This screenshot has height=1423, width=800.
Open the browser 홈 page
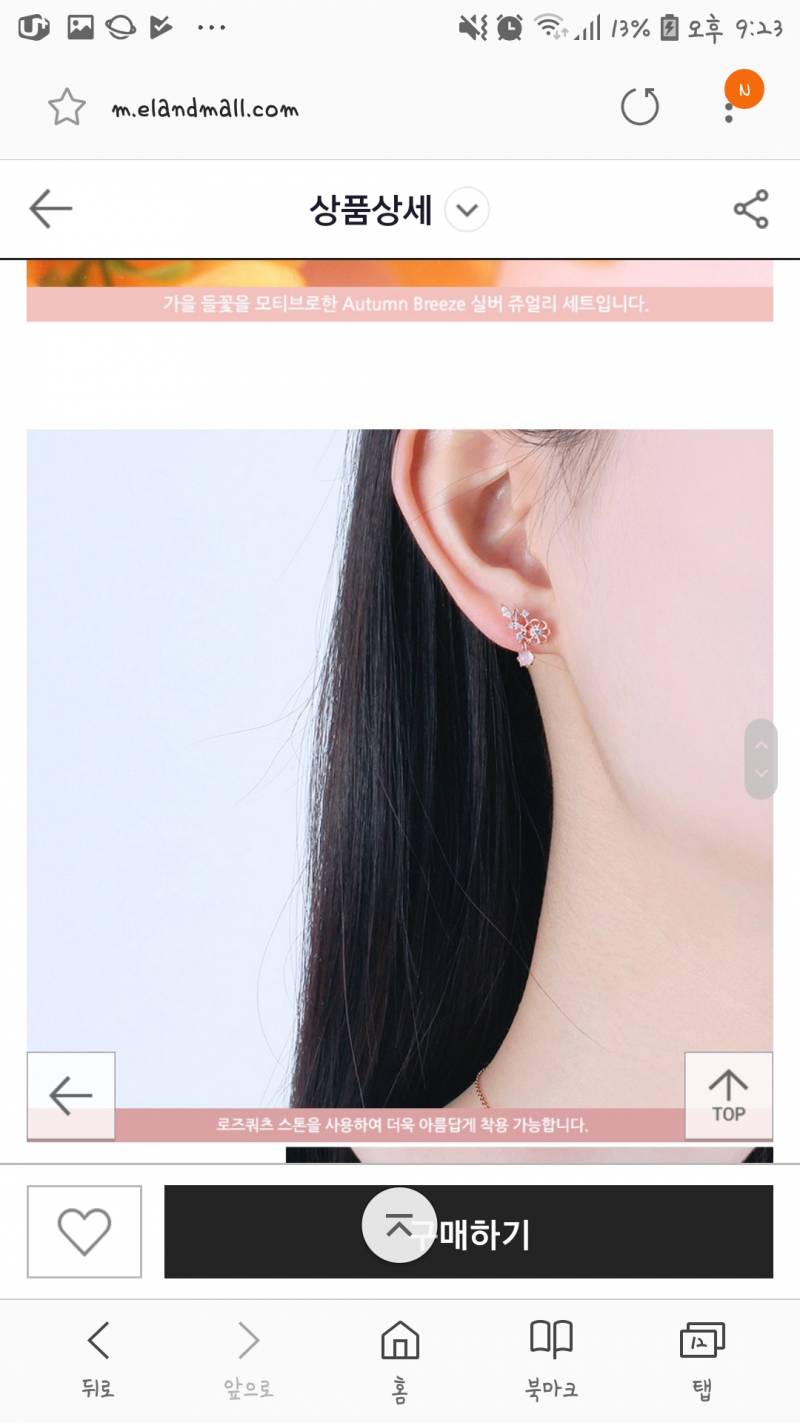400,1358
